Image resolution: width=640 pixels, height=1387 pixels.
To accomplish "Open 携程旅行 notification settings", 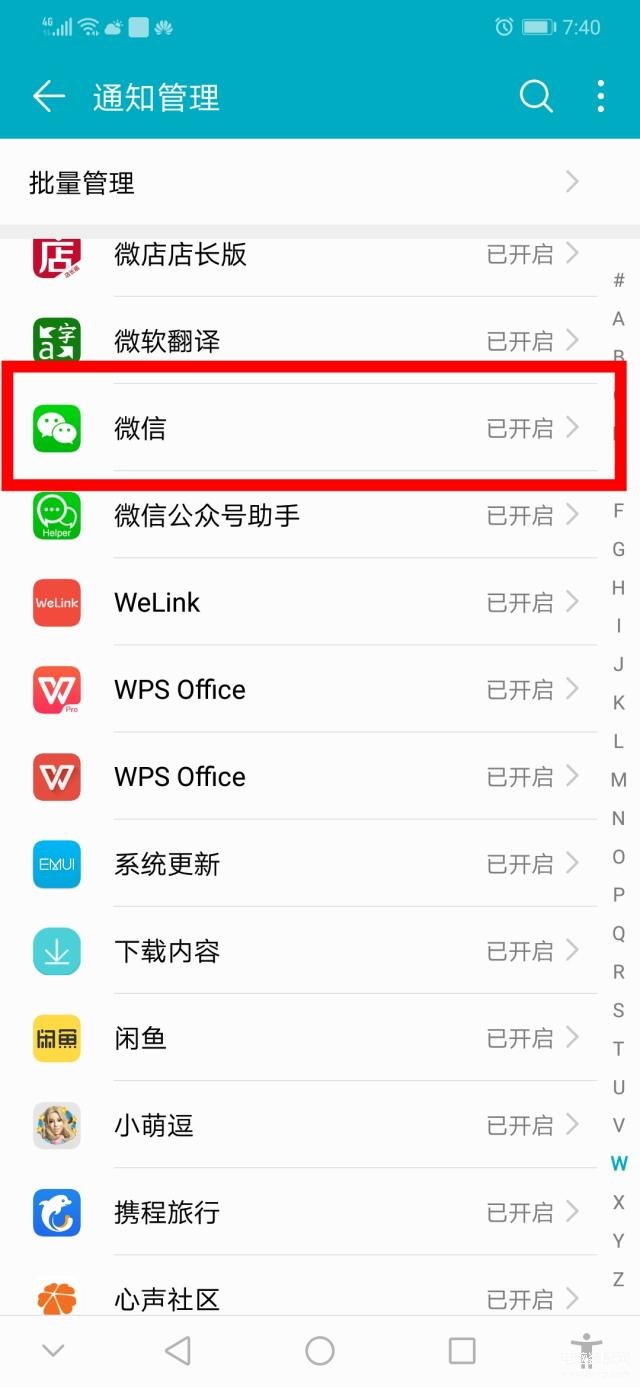I will pos(300,1212).
